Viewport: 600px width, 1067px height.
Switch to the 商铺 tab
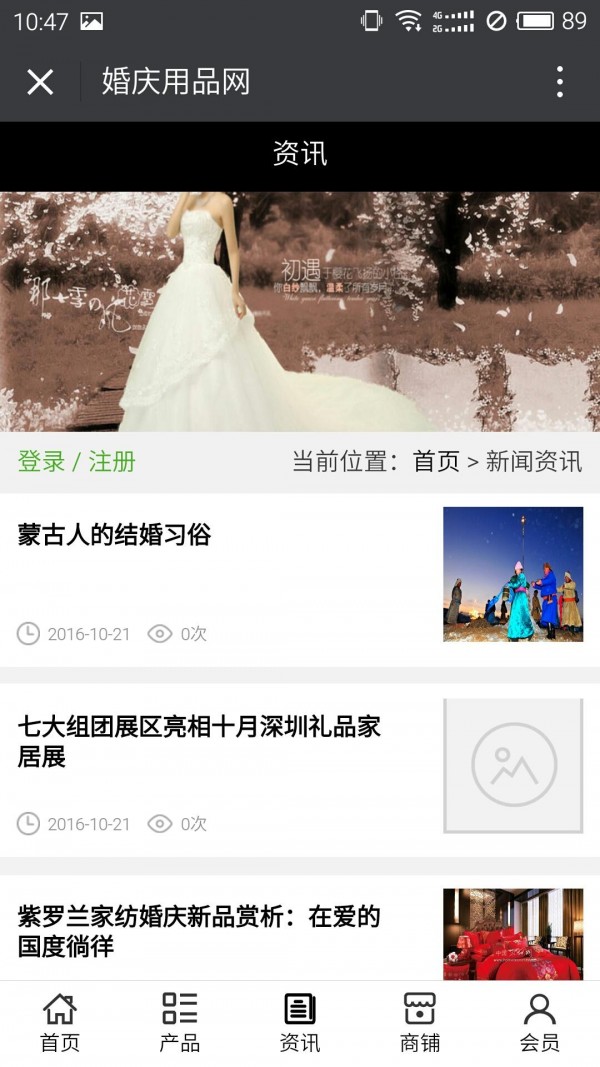pos(420,1022)
